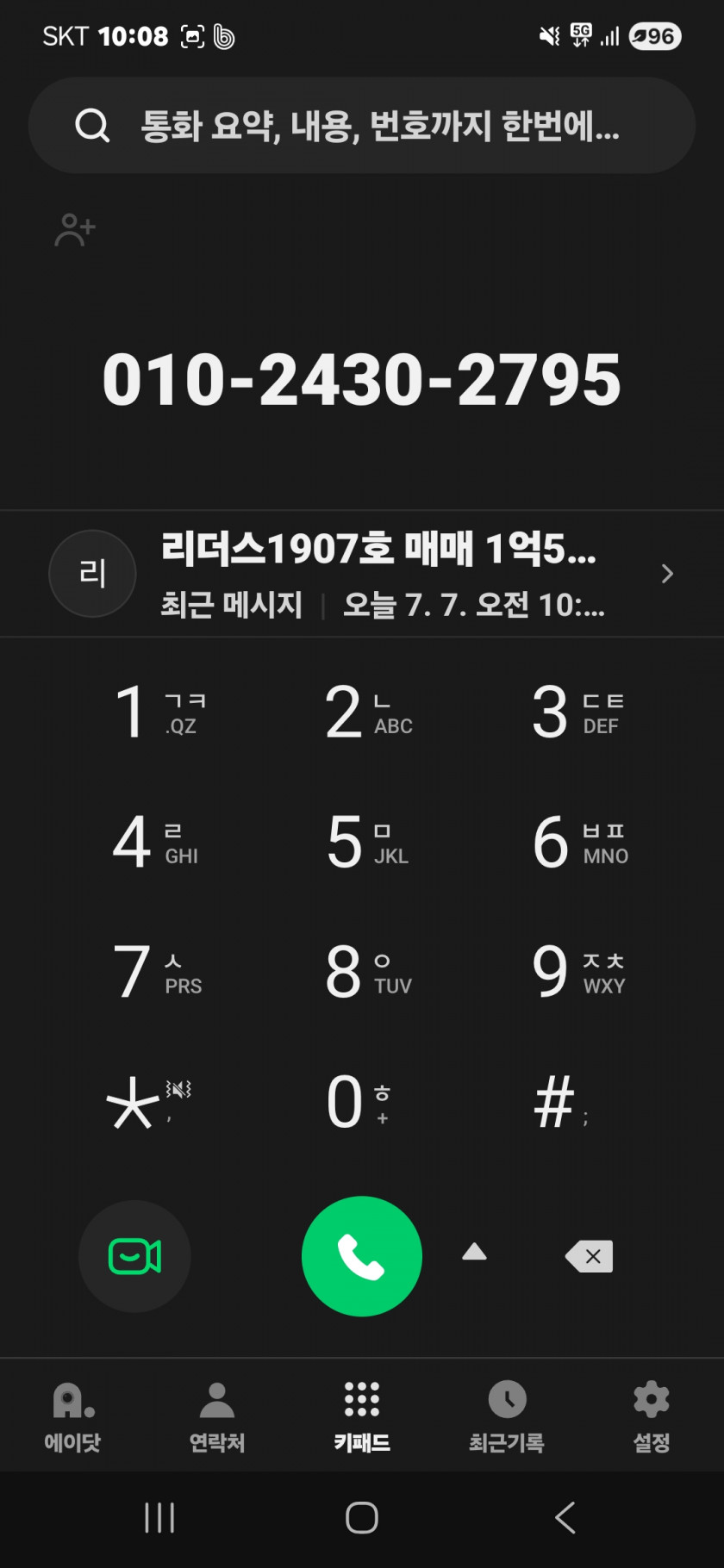Switch to the 최근기록 tab
This screenshot has width=724, height=1568.
pos(507,1416)
